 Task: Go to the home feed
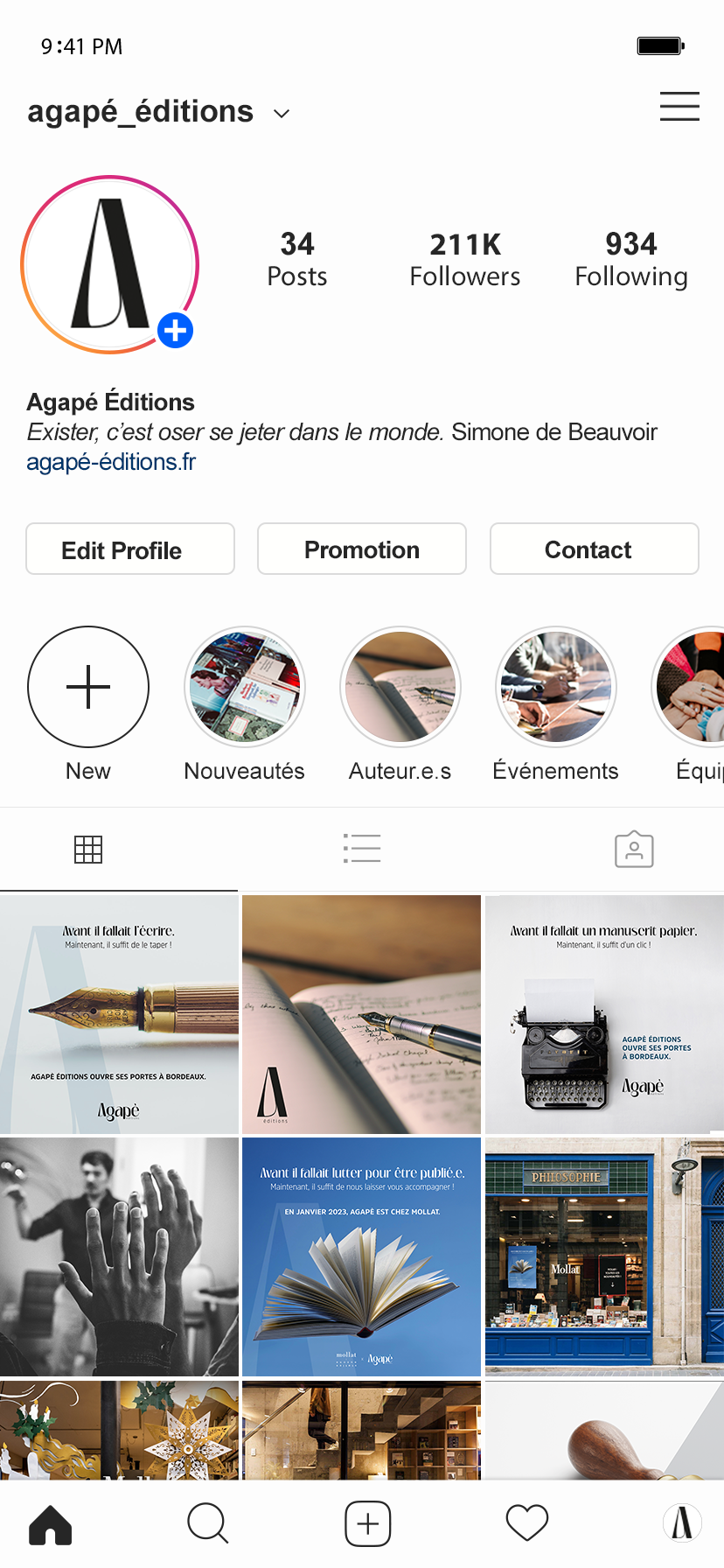pos(51,1524)
